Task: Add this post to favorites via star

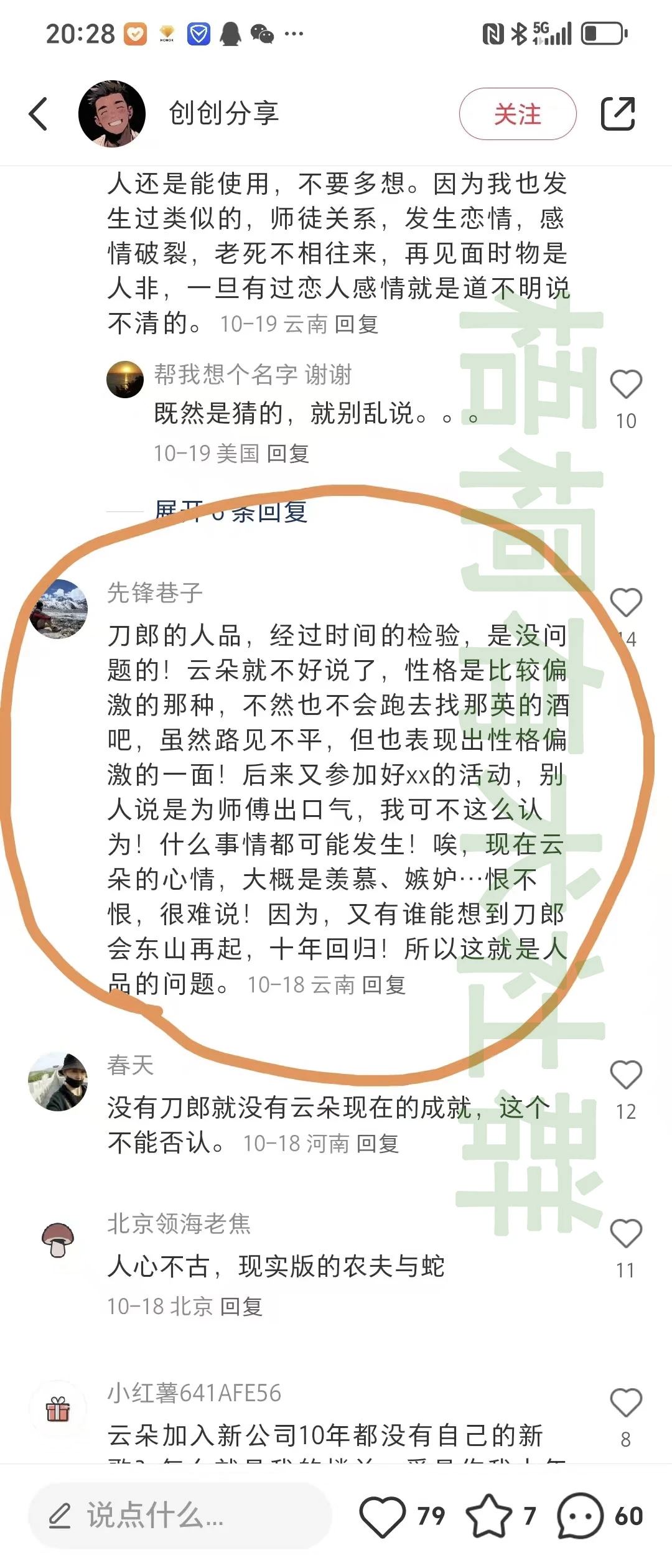Action: pyautogui.click(x=489, y=1516)
